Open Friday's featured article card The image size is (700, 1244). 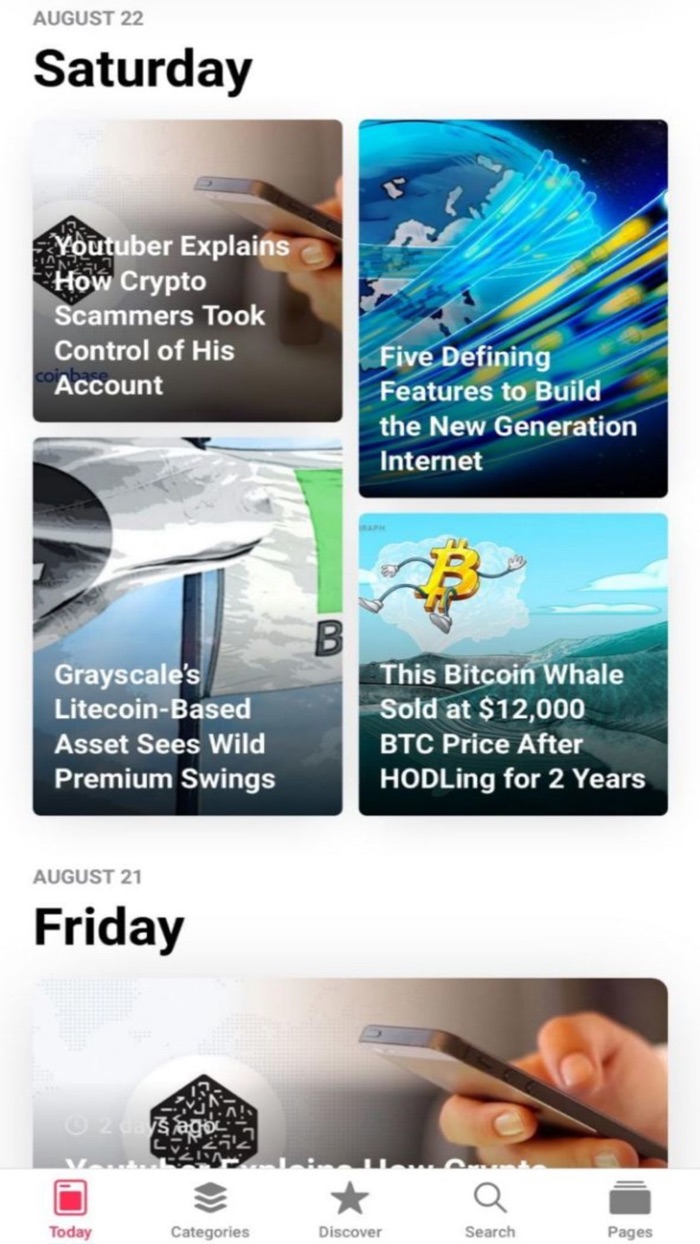click(350, 1073)
